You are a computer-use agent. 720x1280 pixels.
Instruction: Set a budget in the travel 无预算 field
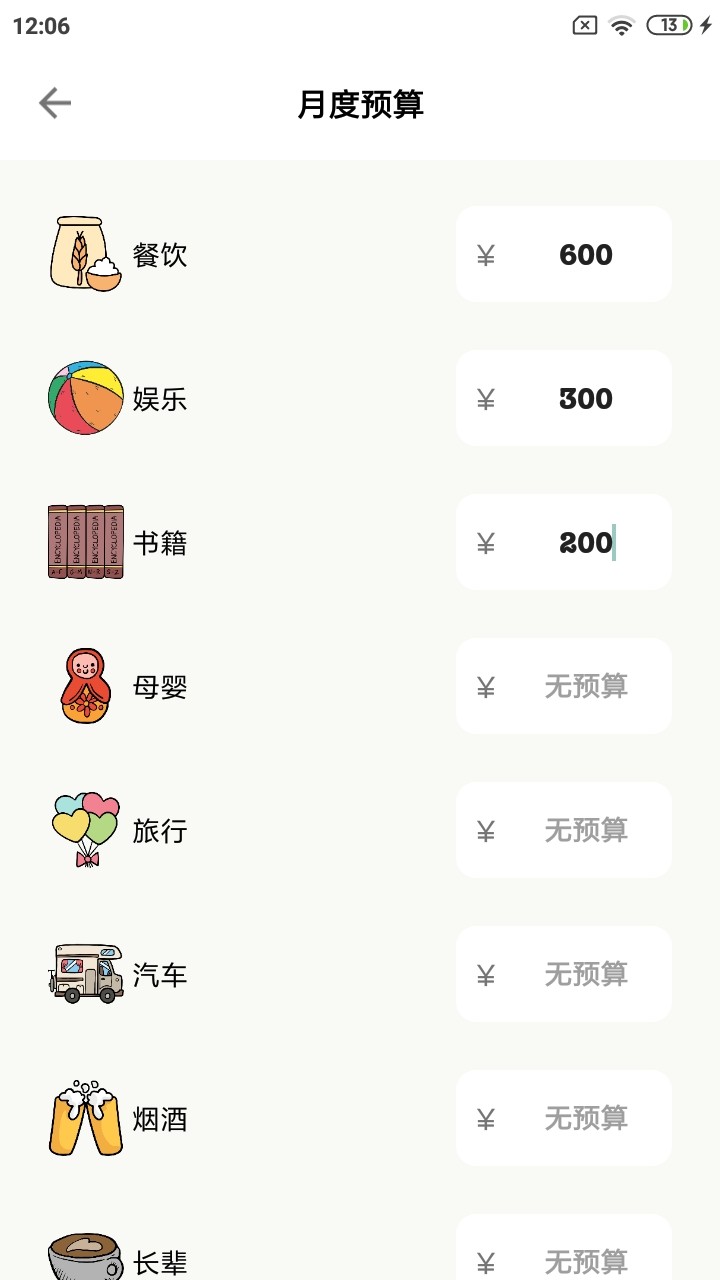click(587, 830)
